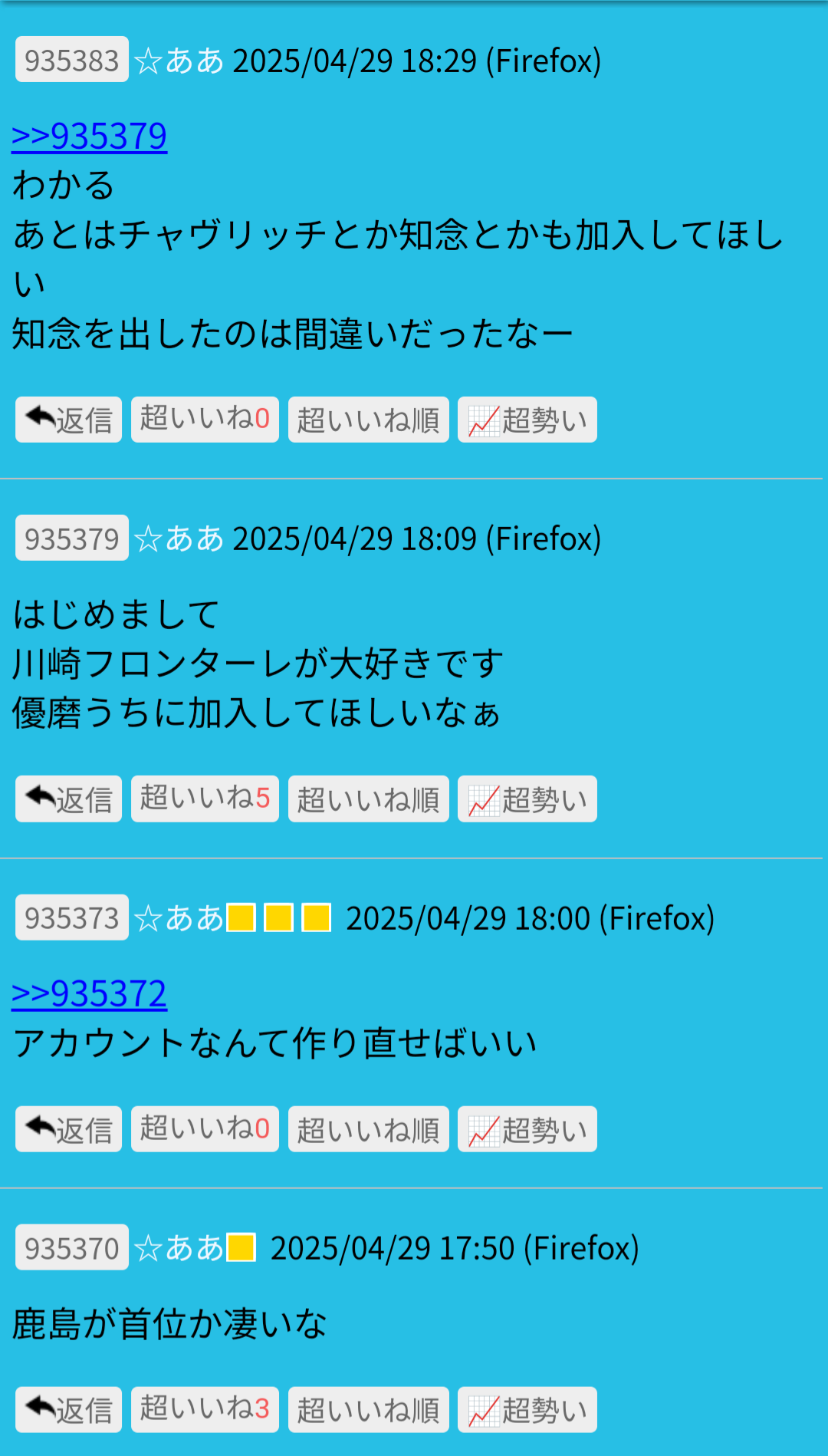Image resolution: width=828 pixels, height=1456 pixels.
Task: Open the >>935372 reply link
Action: click(x=89, y=994)
